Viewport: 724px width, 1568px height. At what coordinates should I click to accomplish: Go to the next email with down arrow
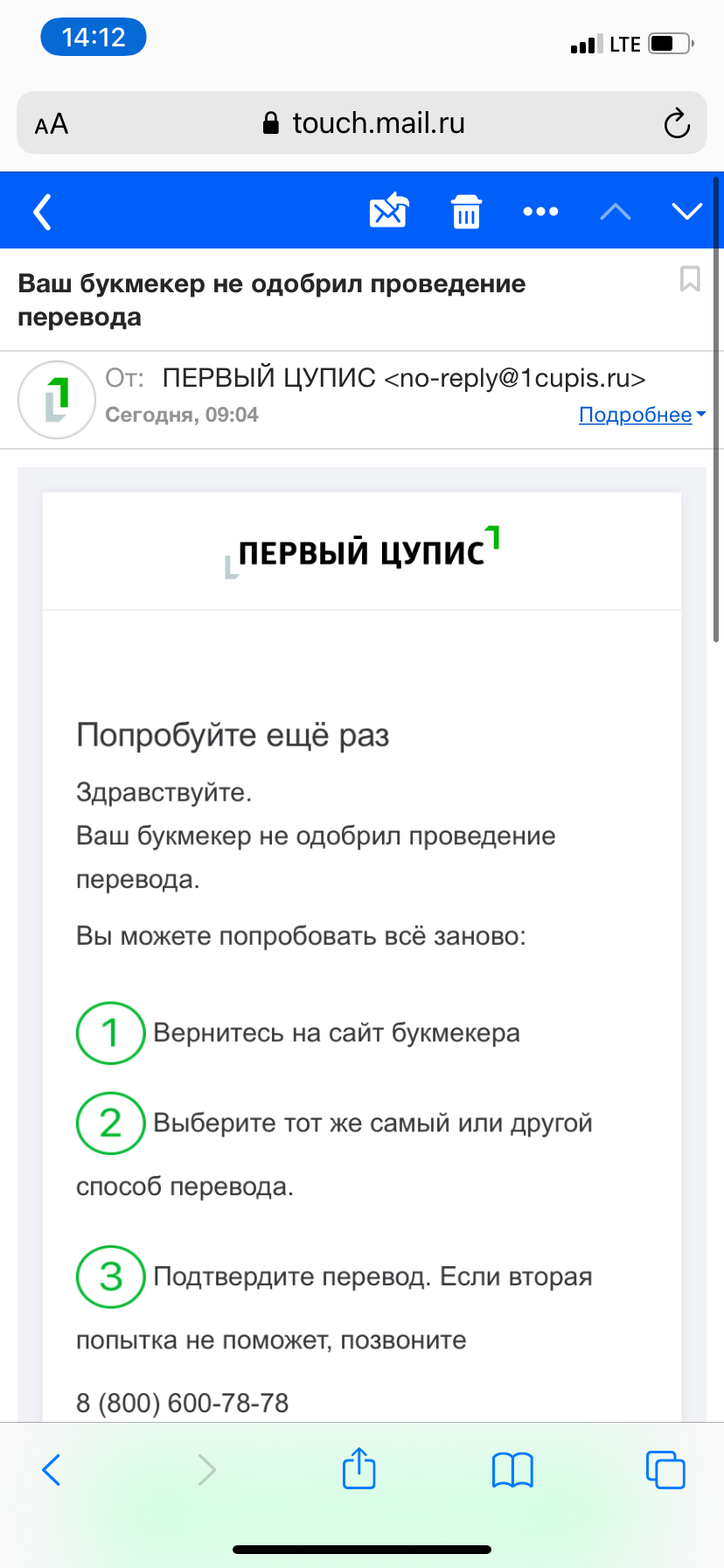click(687, 211)
